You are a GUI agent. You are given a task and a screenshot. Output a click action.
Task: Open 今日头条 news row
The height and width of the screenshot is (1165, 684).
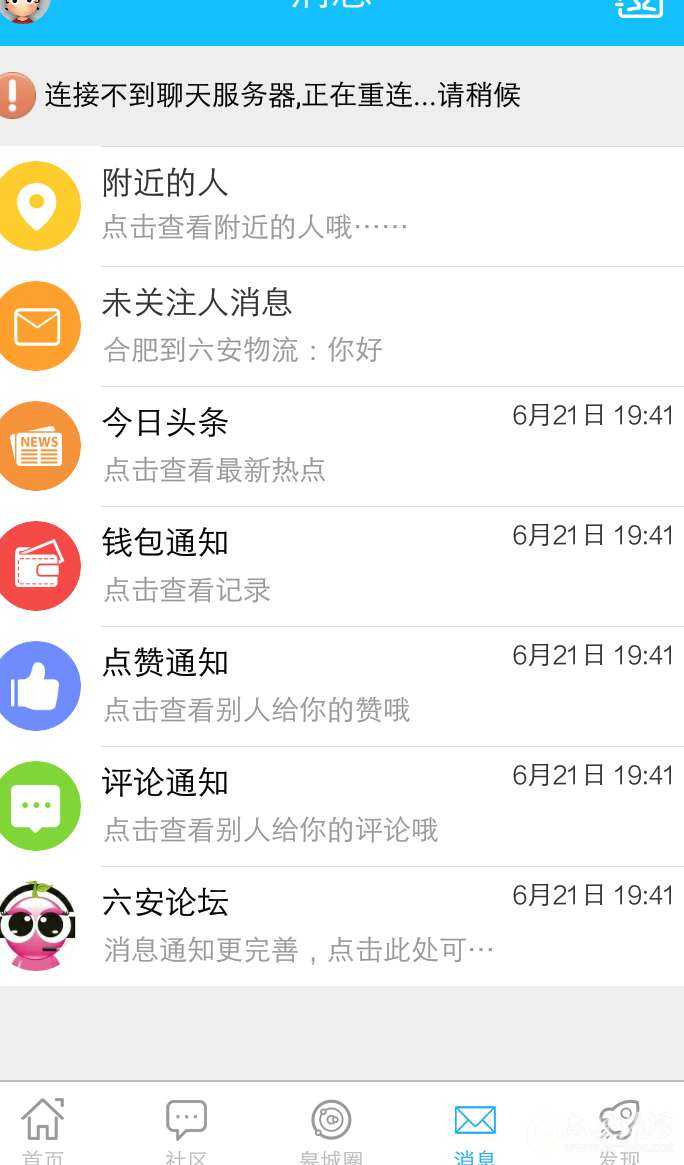[x=342, y=447]
